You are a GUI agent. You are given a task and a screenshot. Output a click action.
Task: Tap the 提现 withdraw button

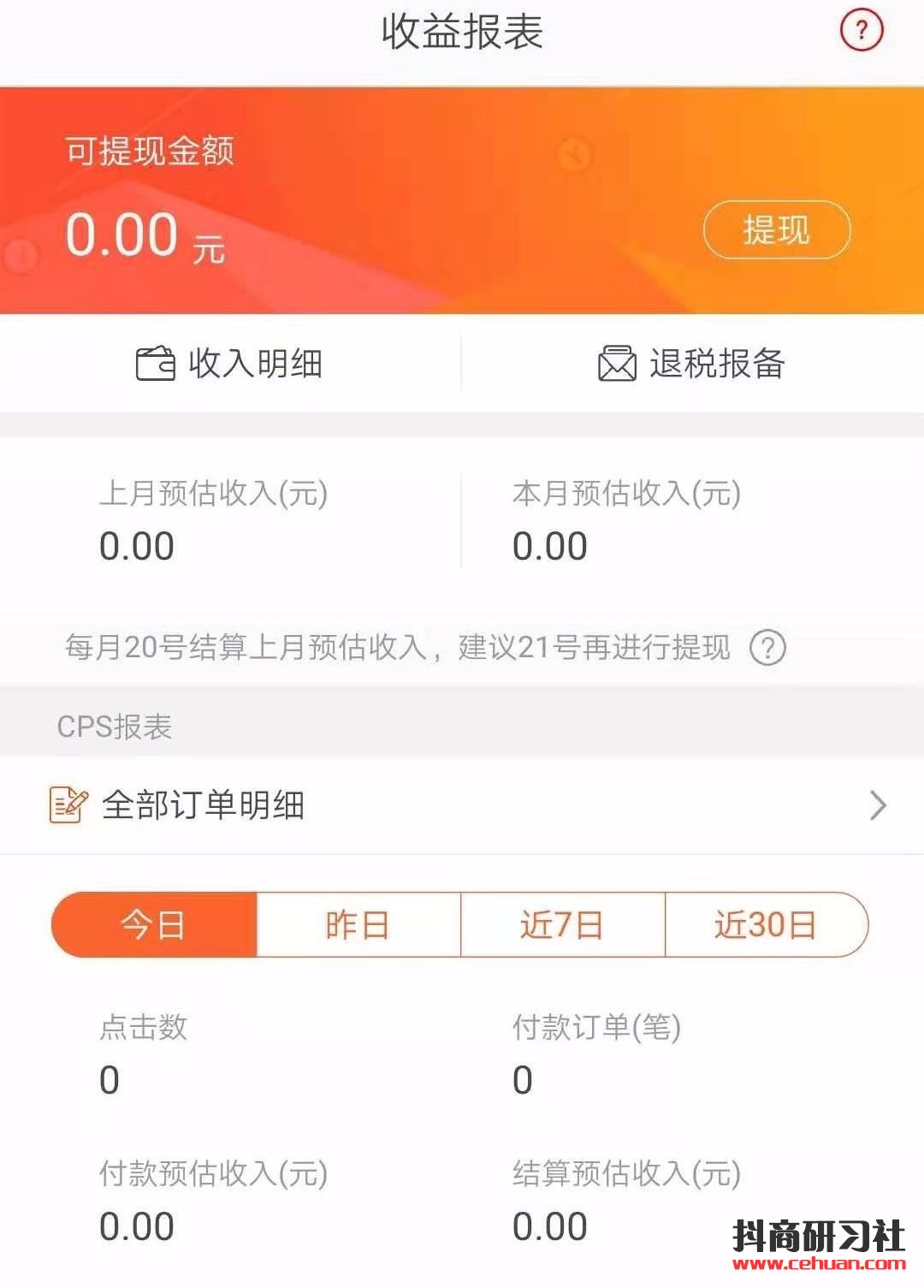tap(776, 229)
